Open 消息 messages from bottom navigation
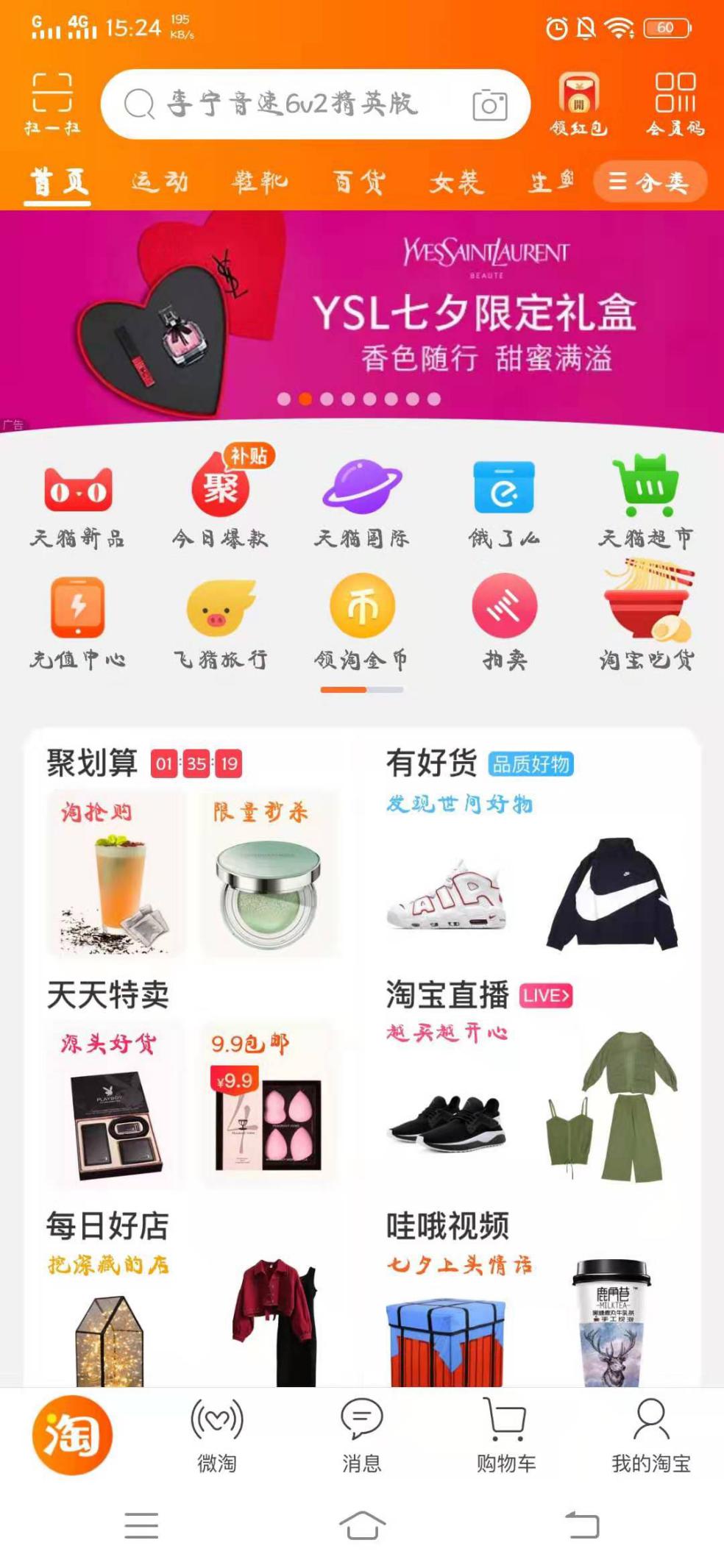The height and width of the screenshot is (1568, 724). click(x=361, y=1434)
